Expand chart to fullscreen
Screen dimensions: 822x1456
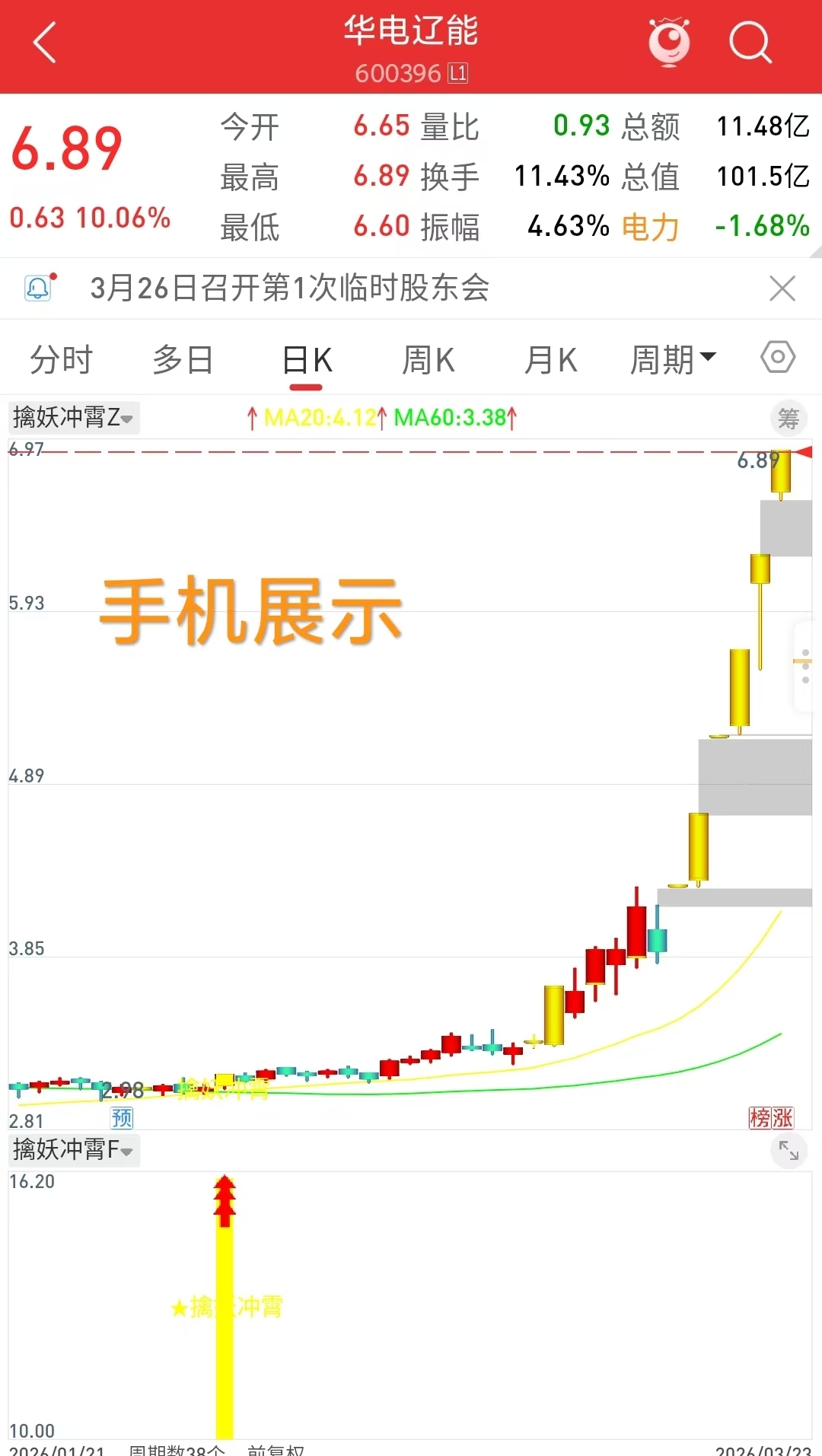pos(789,1152)
